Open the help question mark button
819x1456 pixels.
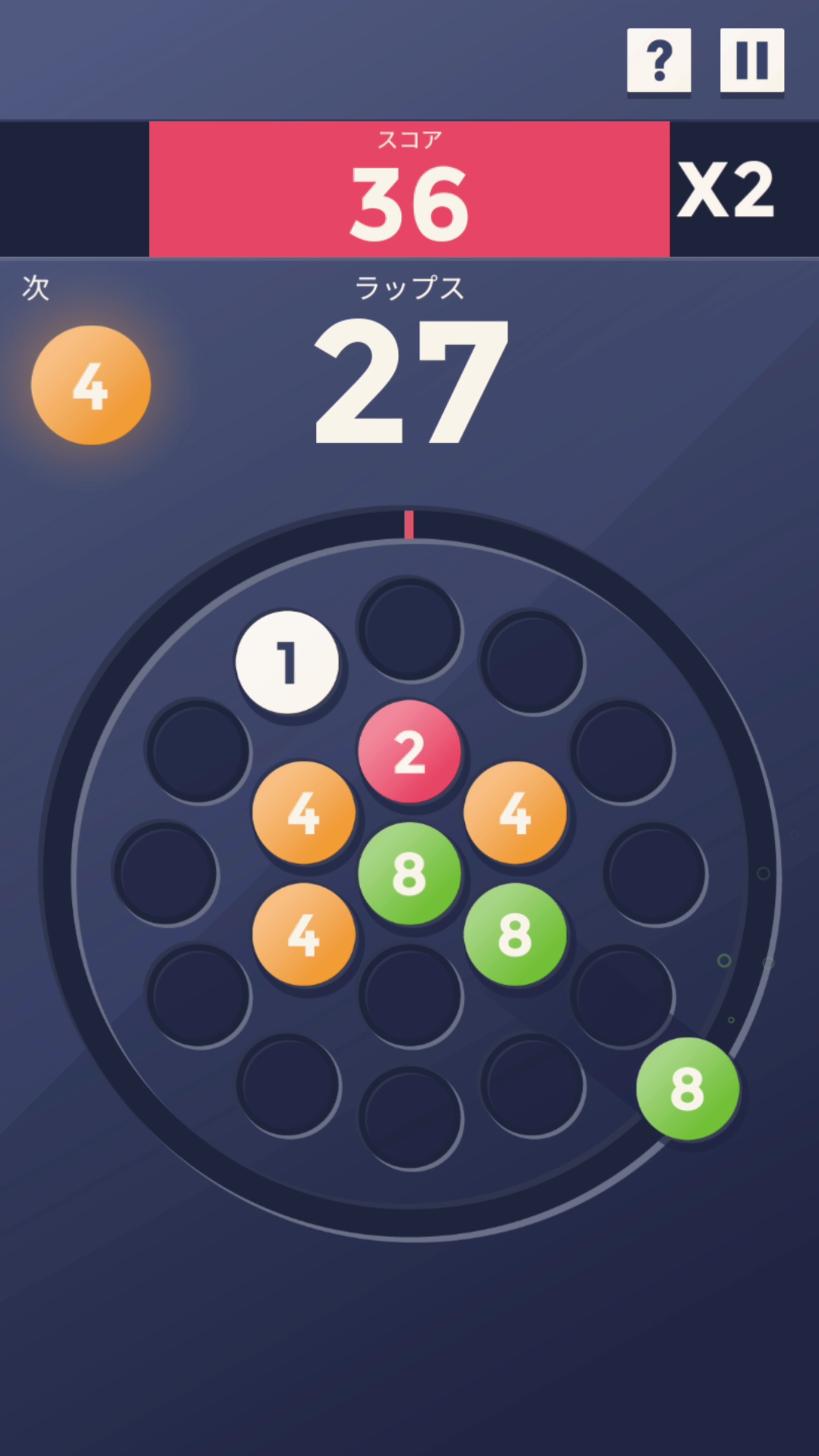[659, 61]
